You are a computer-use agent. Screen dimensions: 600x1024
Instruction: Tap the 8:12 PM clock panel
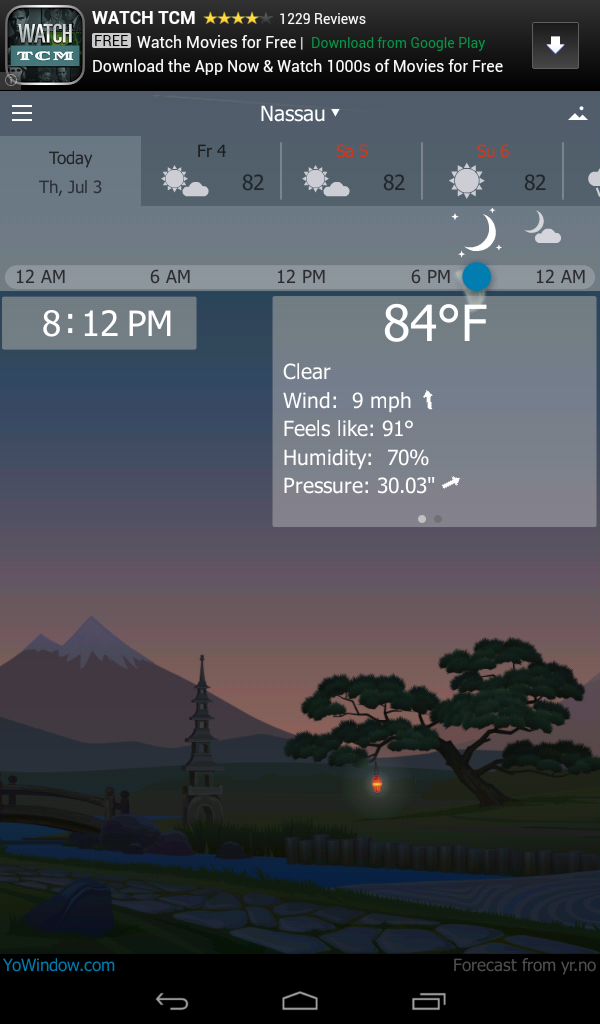click(x=99, y=323)
